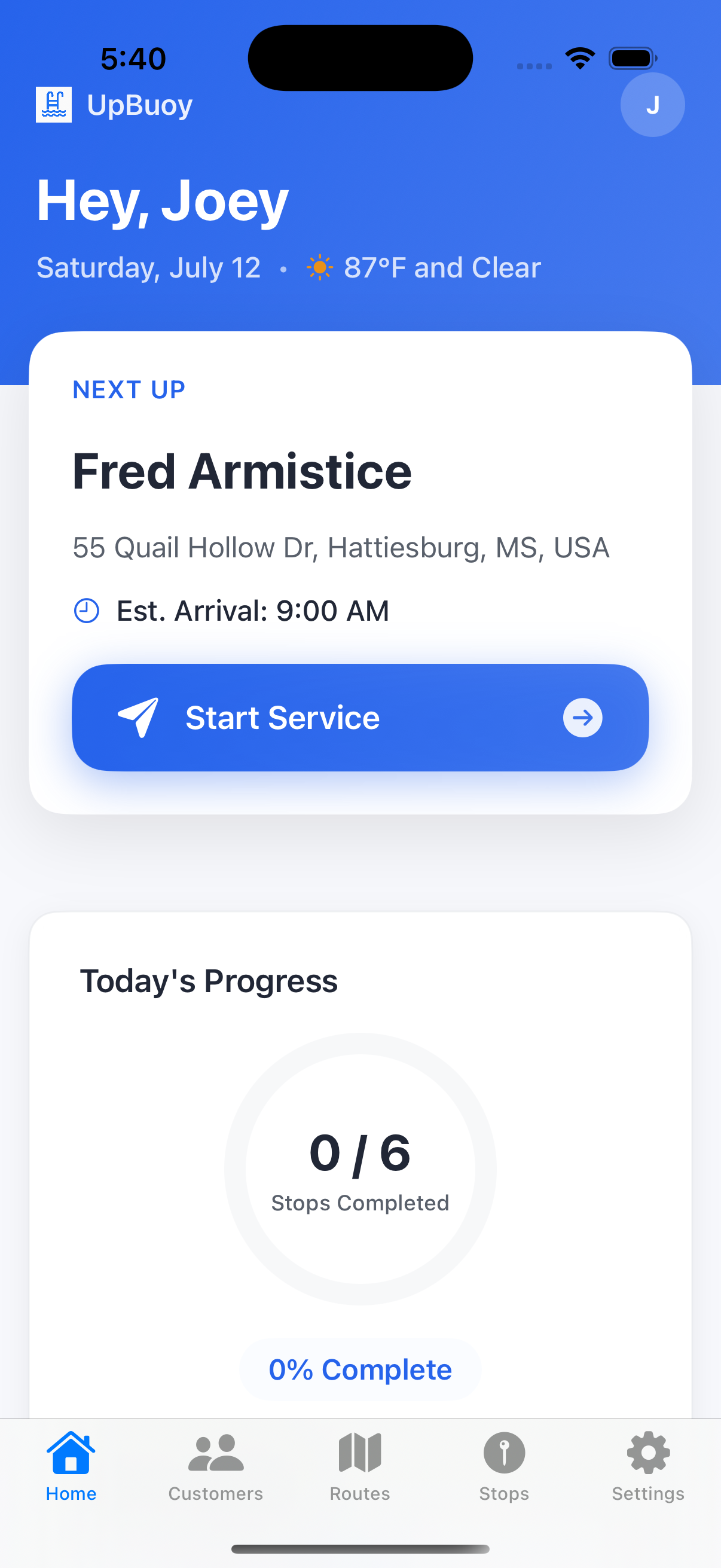Tap the paper plane icon on Start Service
721x1568 pixels.
(x=139, y=717)
